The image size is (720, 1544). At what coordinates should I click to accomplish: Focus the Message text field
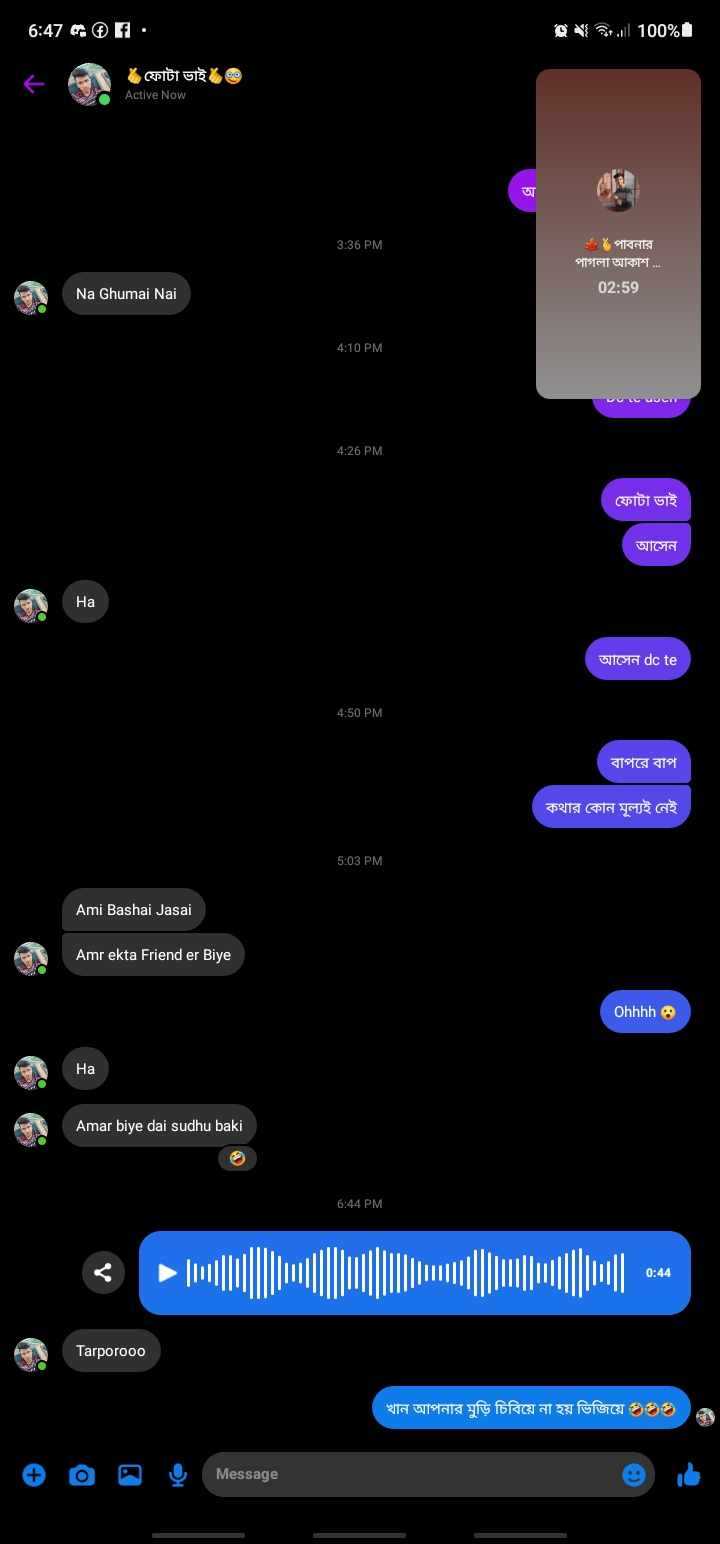(x=410, y=1474)
